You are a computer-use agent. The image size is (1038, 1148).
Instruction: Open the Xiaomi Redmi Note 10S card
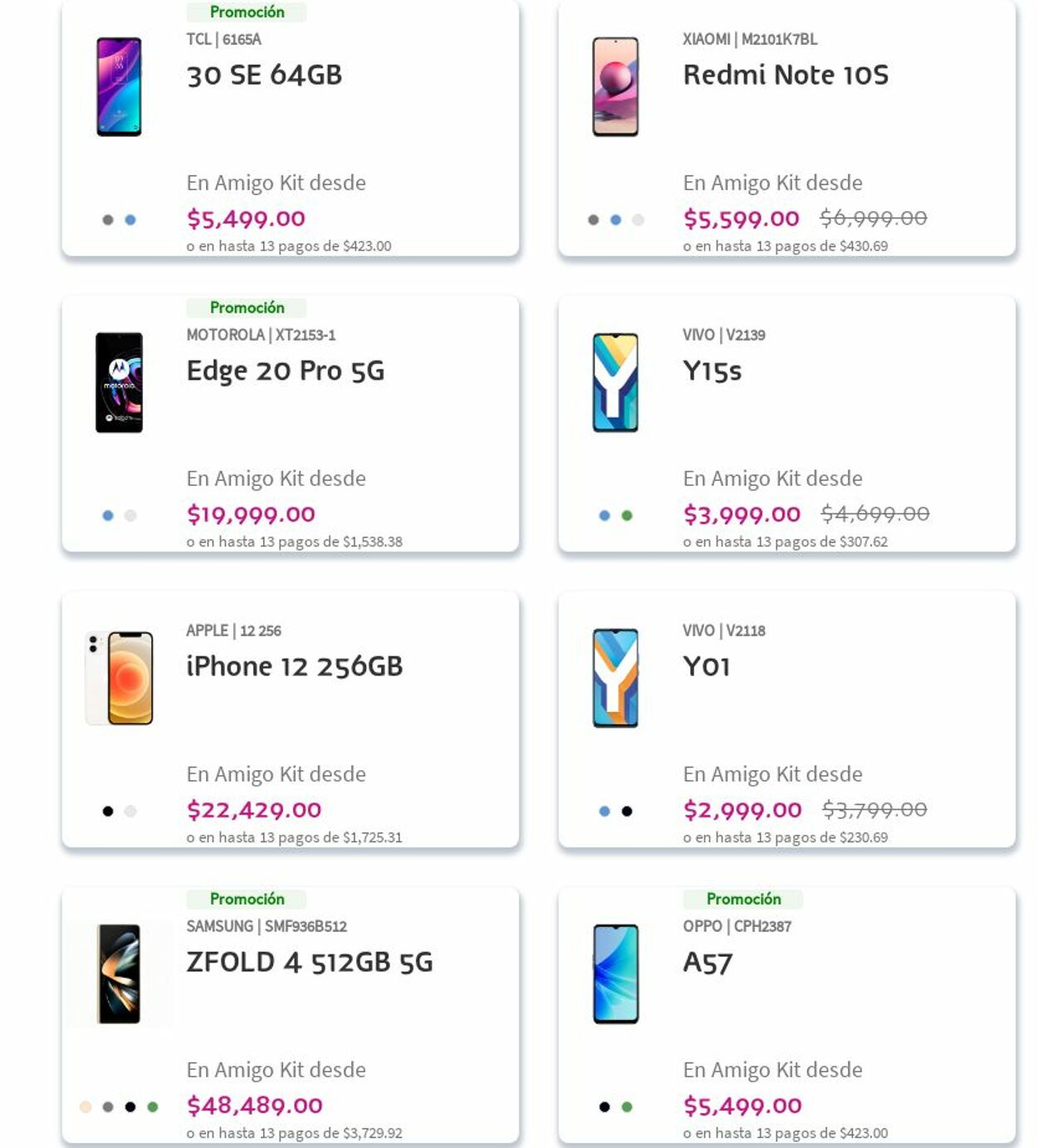point(785,76)
